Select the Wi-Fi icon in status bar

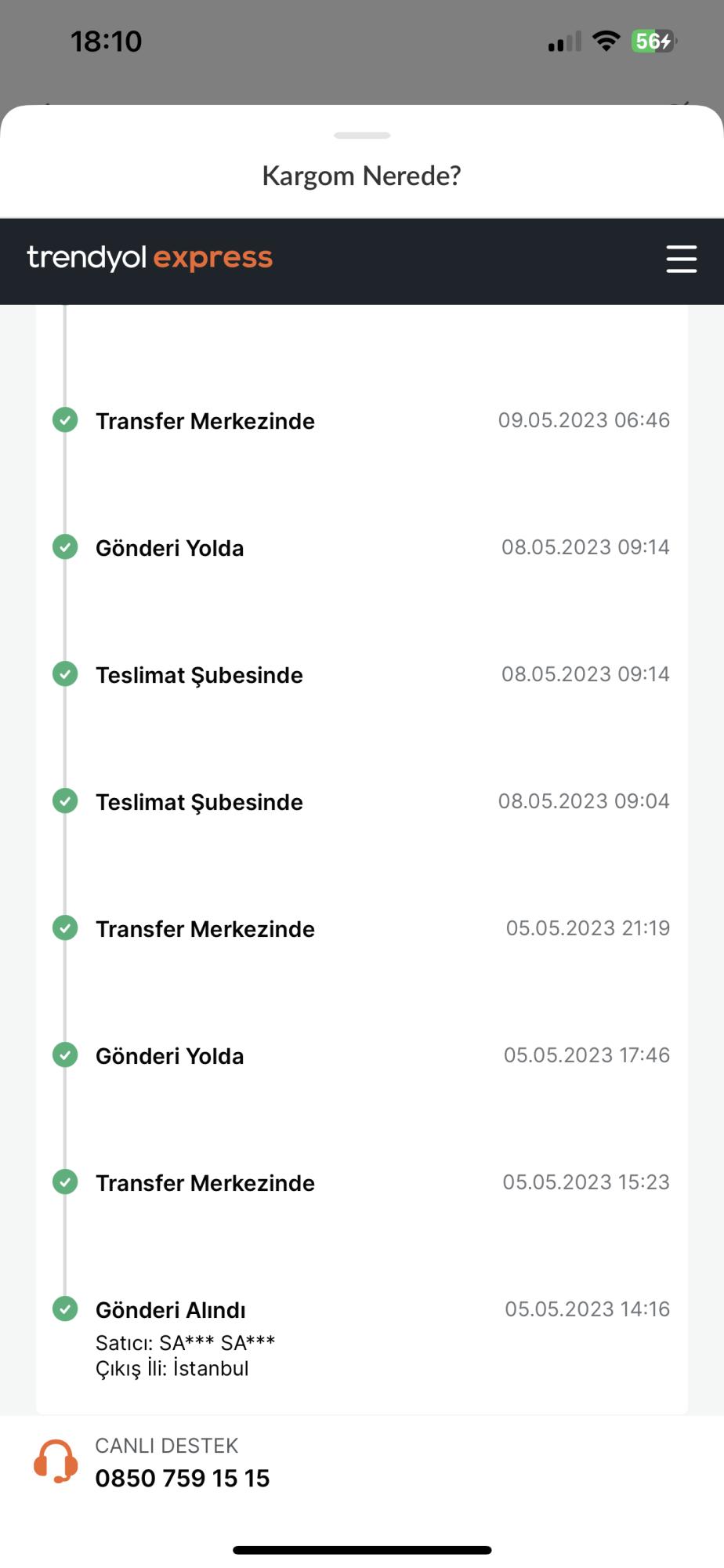(606, 41)
